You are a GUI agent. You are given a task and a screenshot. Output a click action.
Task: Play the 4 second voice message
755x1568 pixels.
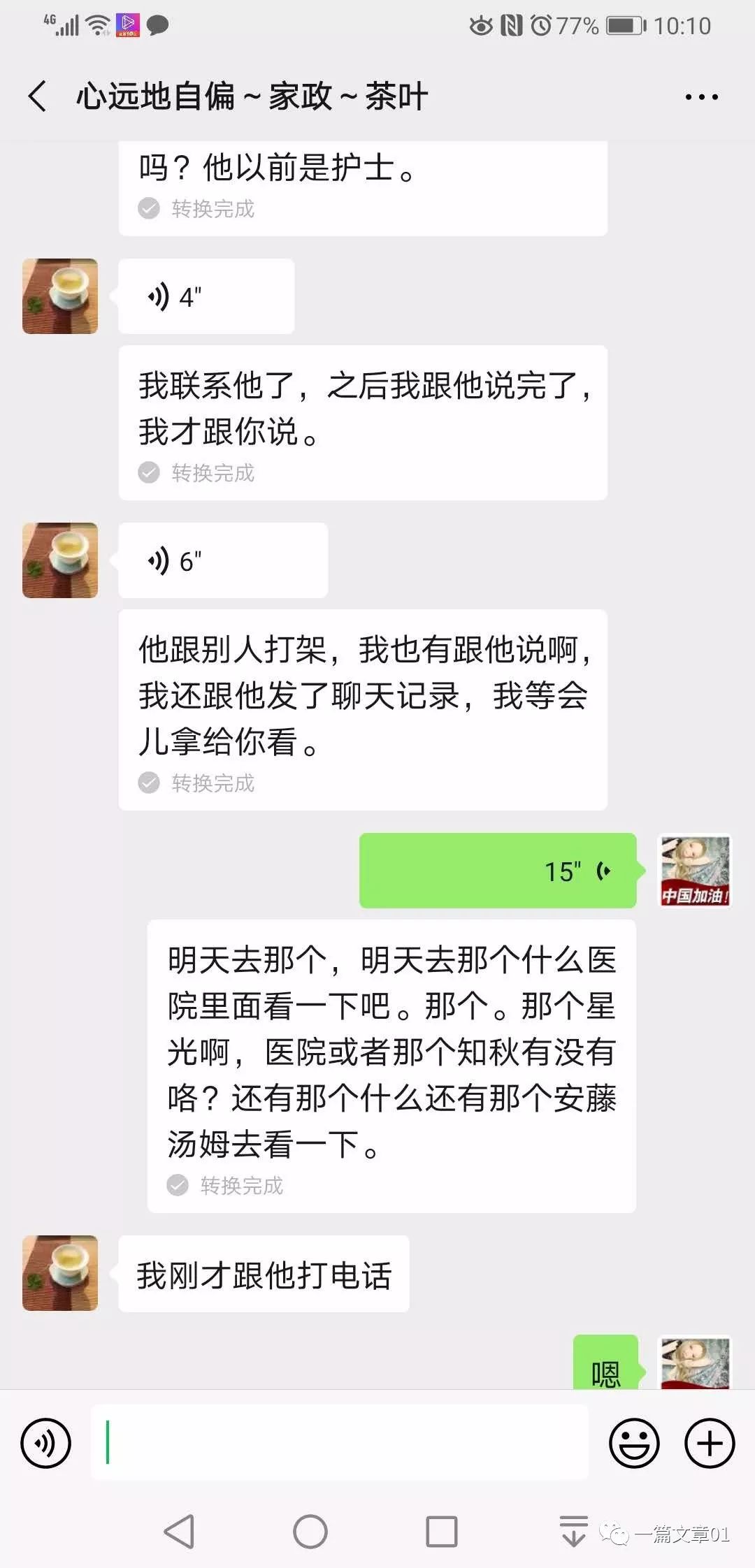[206, 296]
